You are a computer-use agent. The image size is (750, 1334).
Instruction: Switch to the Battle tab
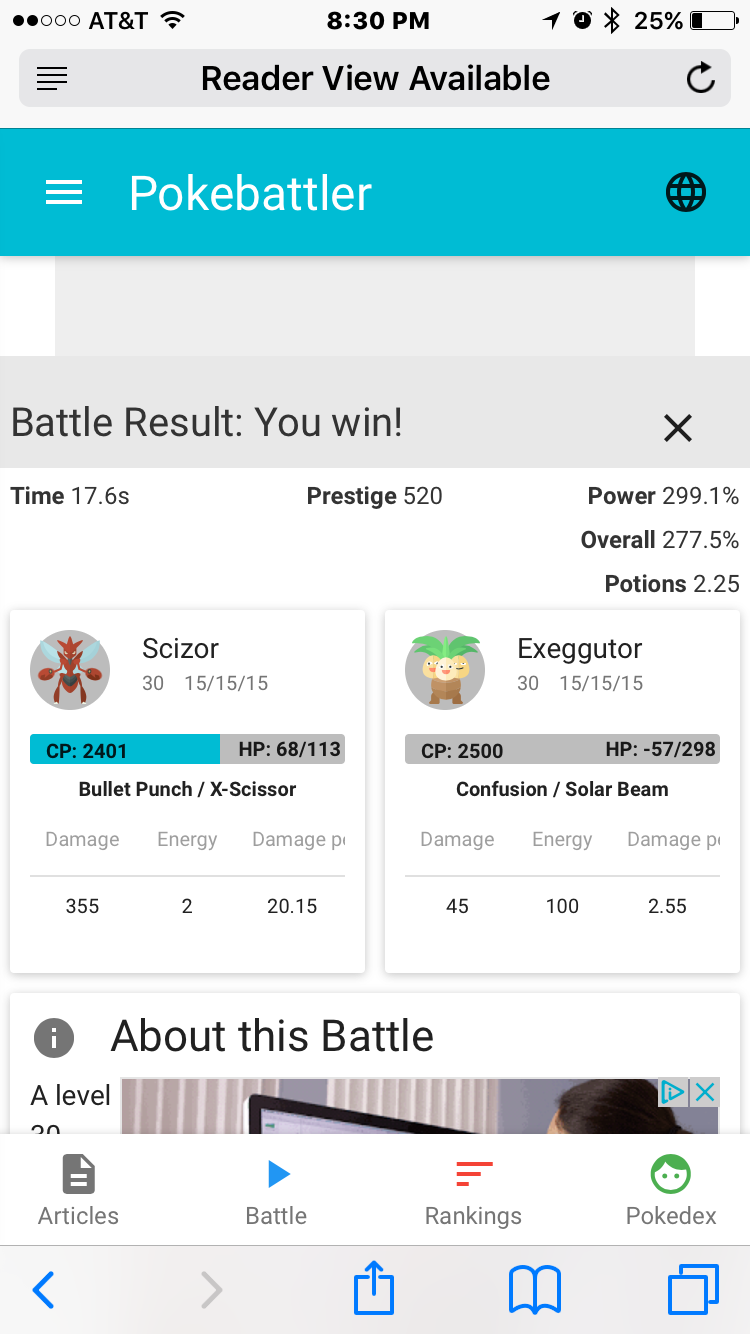[277, 1190]
